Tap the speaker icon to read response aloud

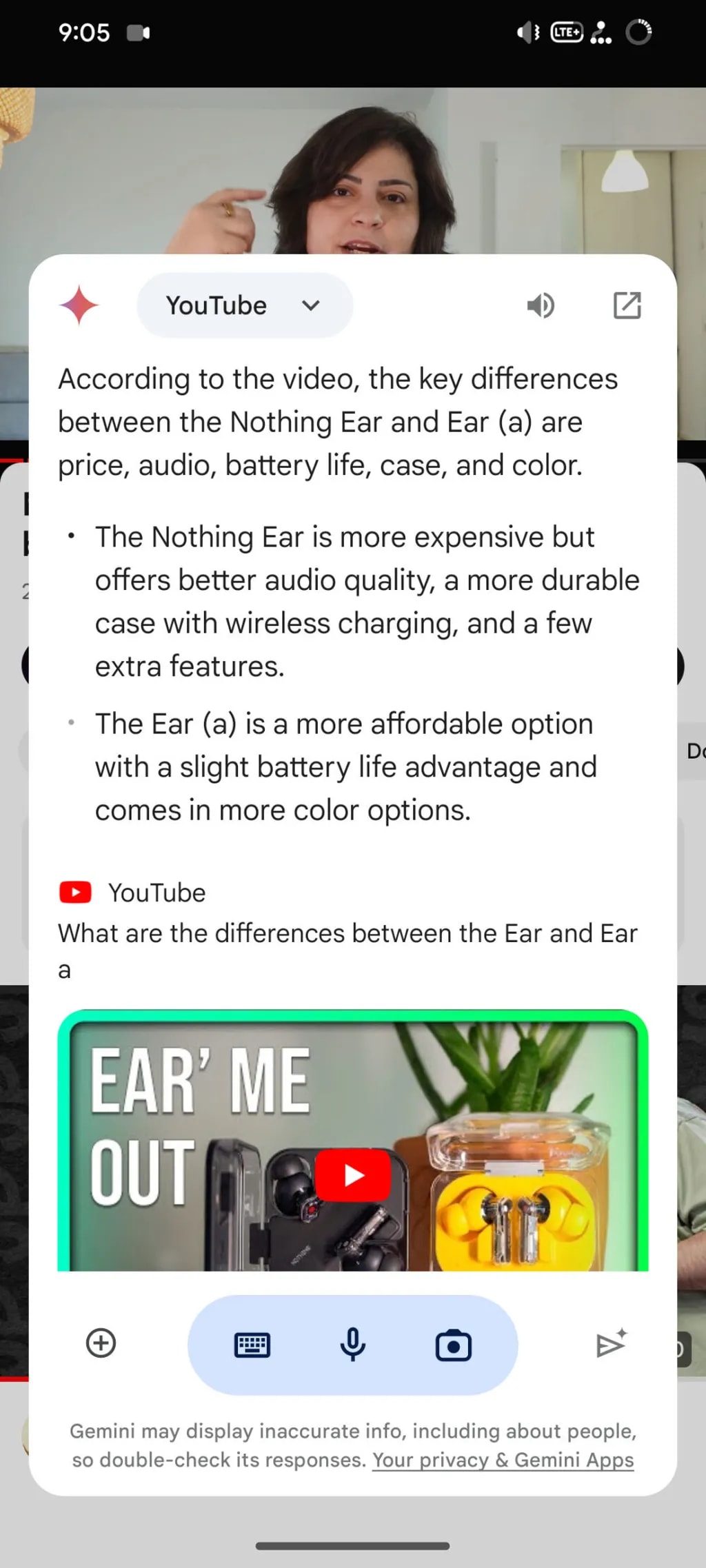click(x=541, y=305)
